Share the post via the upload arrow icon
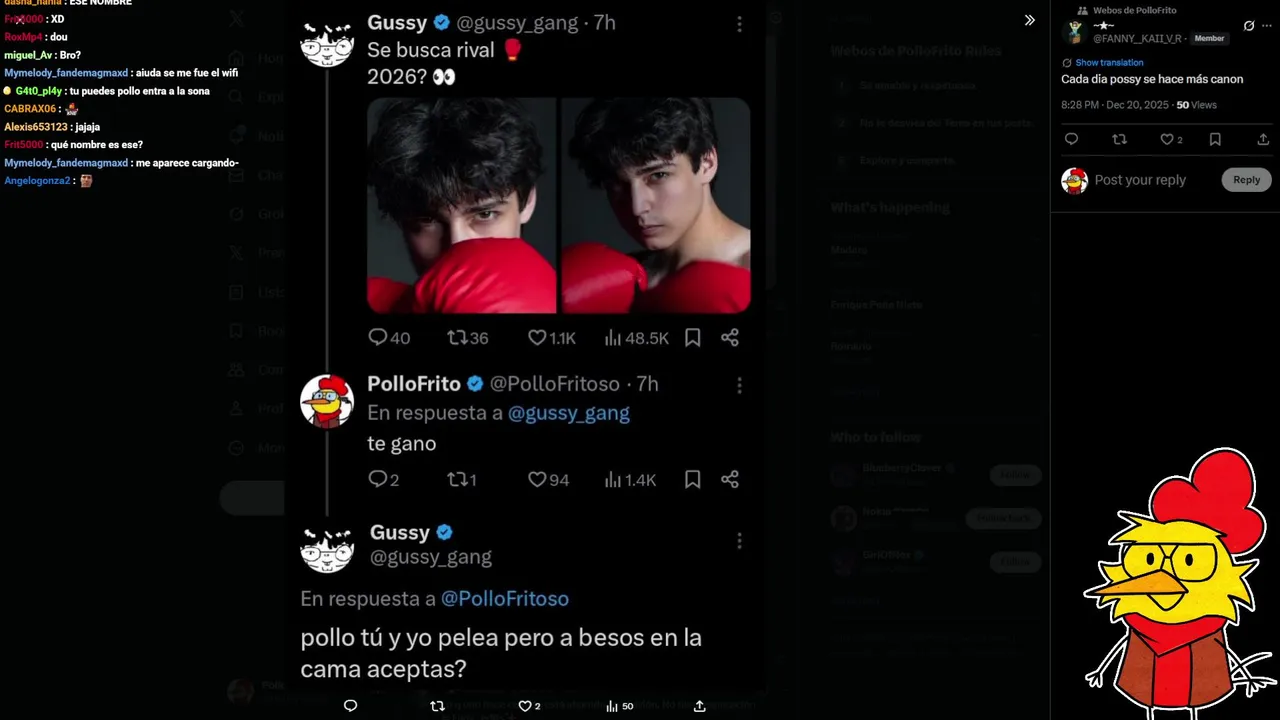This screenshot has height=720, width=1280. (x=1263, y=140)
